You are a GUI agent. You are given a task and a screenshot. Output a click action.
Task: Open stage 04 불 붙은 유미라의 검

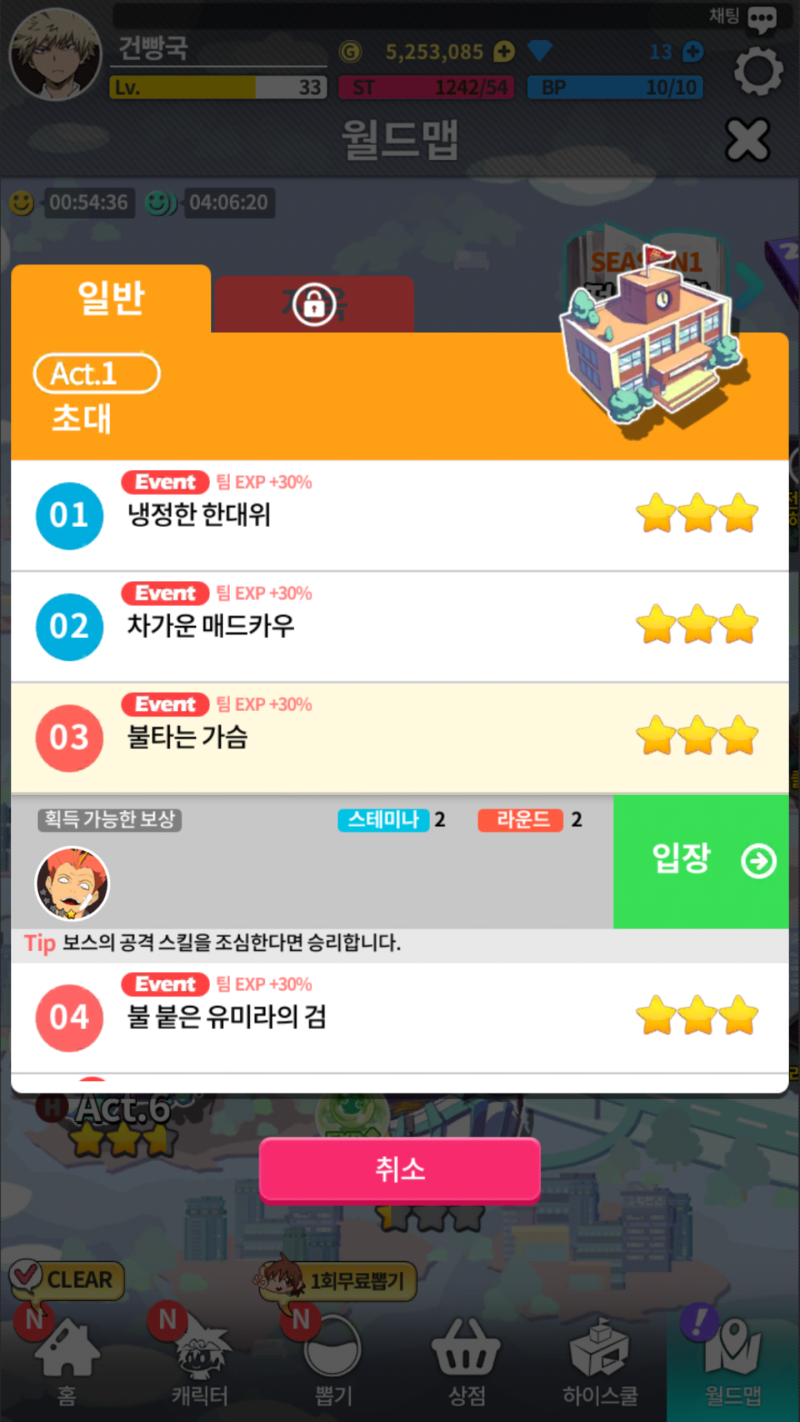pyautogui.click(x=400, y=1018)
